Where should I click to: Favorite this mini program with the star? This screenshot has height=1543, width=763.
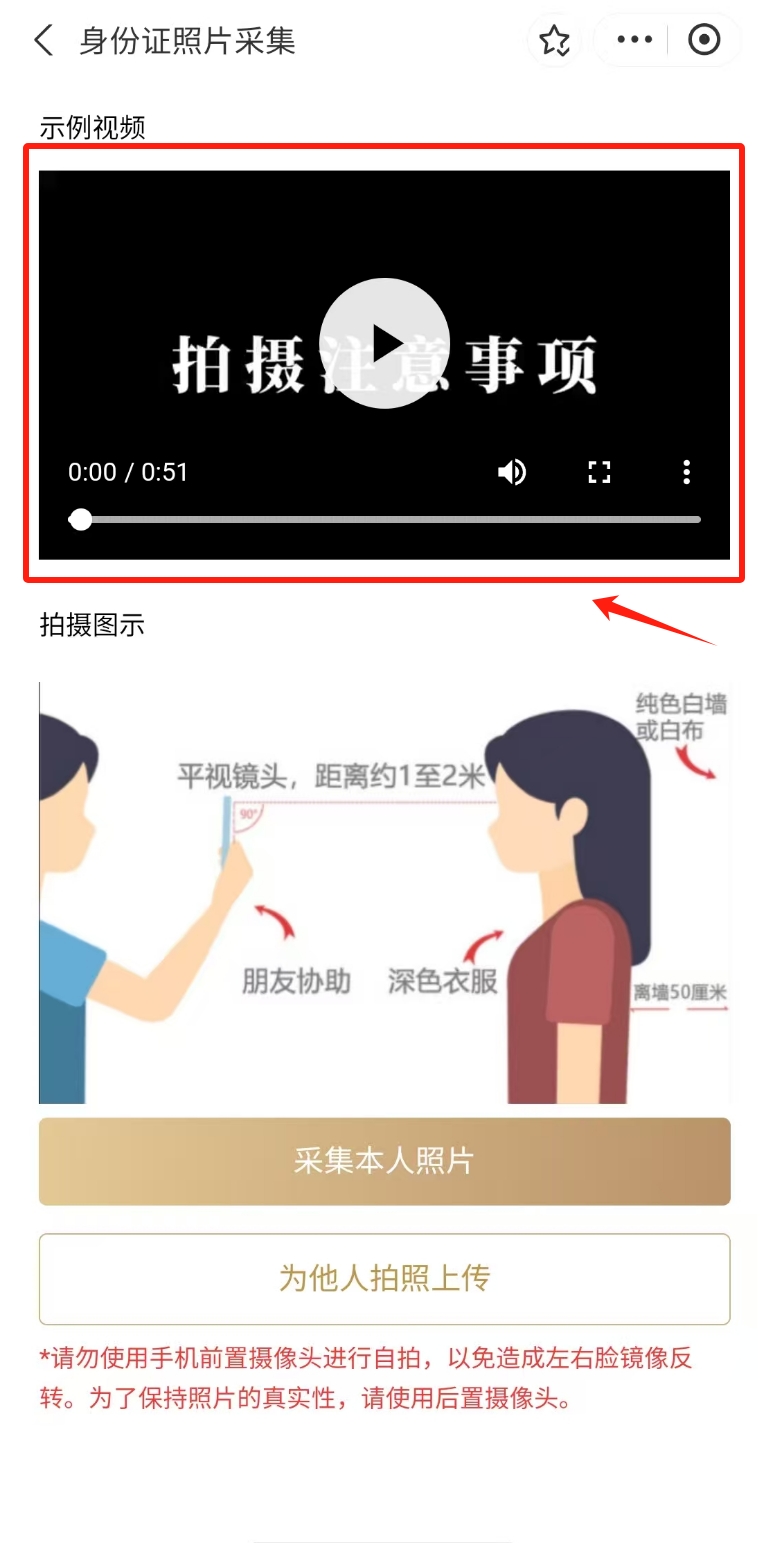554,41
